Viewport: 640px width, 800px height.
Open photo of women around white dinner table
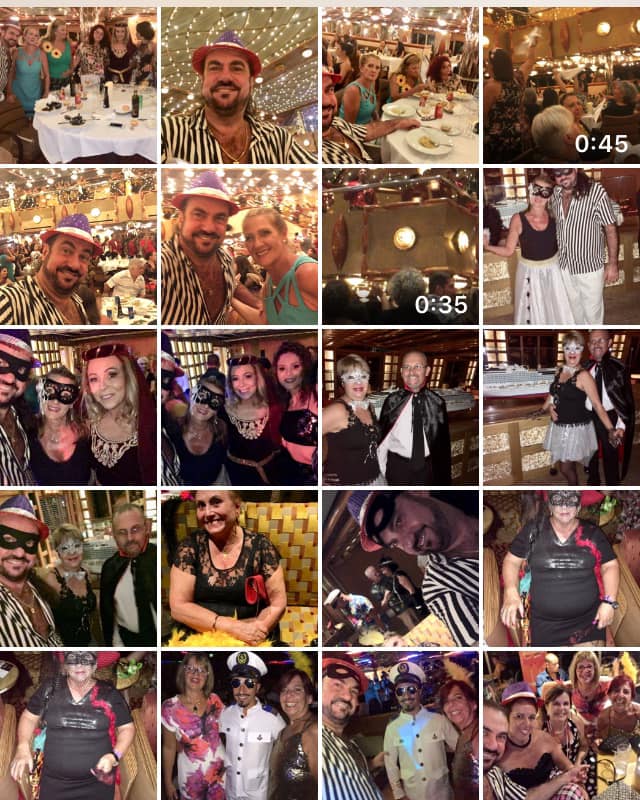tap(78, 85)
